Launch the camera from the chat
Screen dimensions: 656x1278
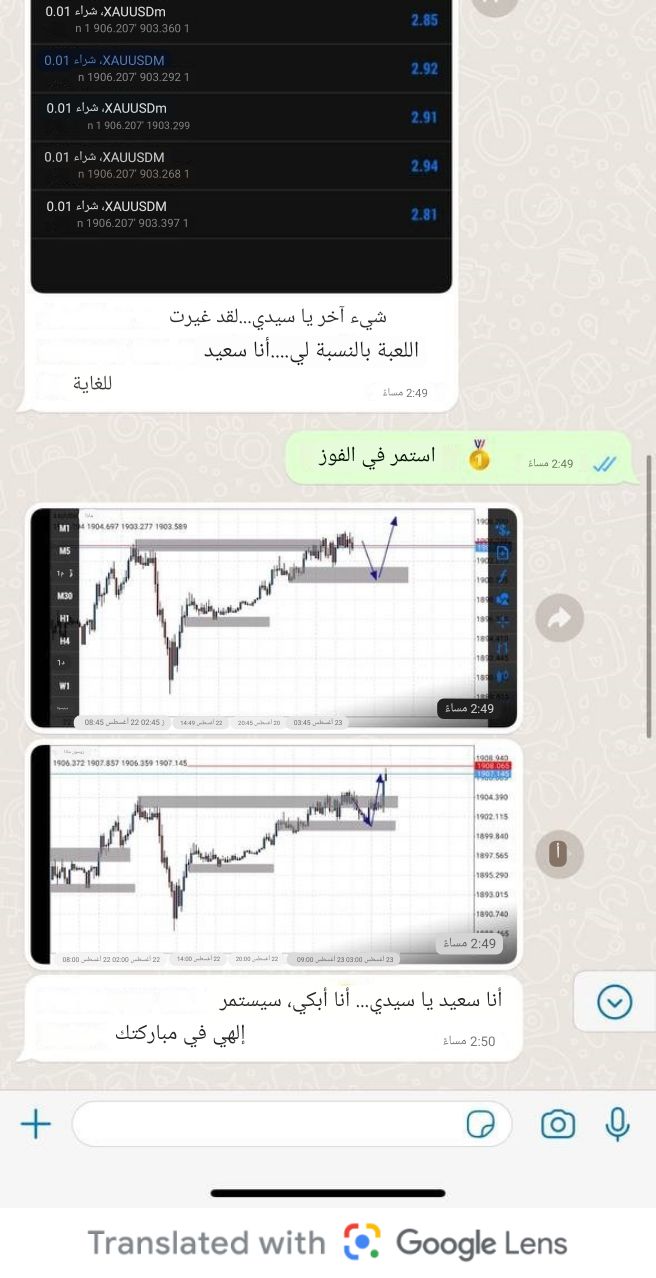pos(557,1124)
